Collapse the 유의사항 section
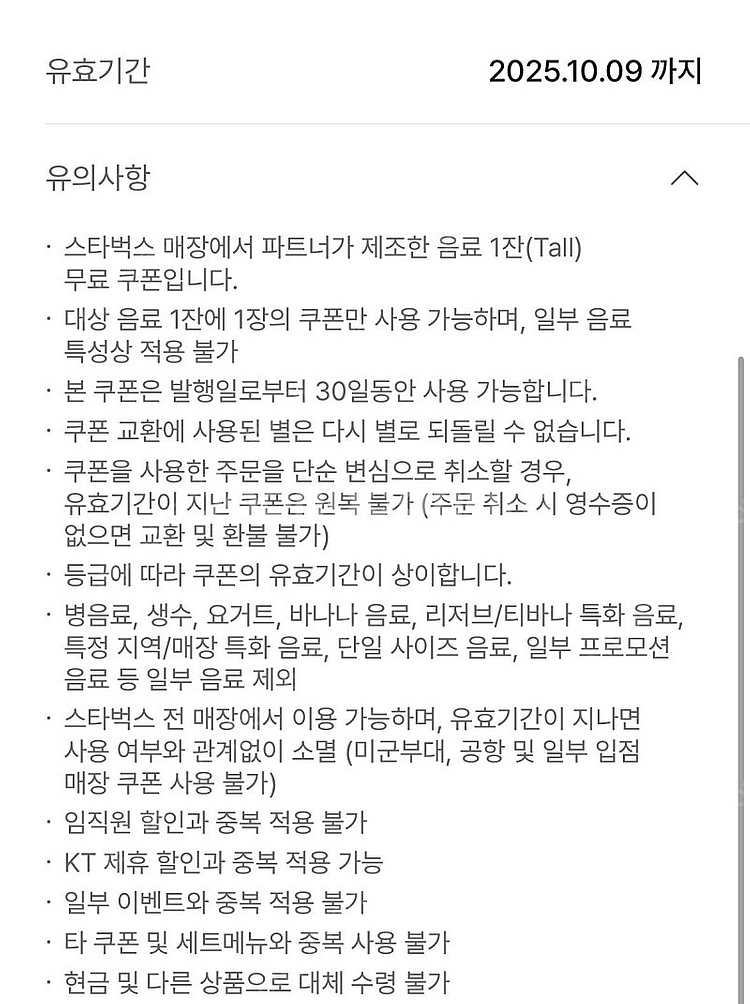The width and height of the screenshot is (750, 1004). pos(684,177)
